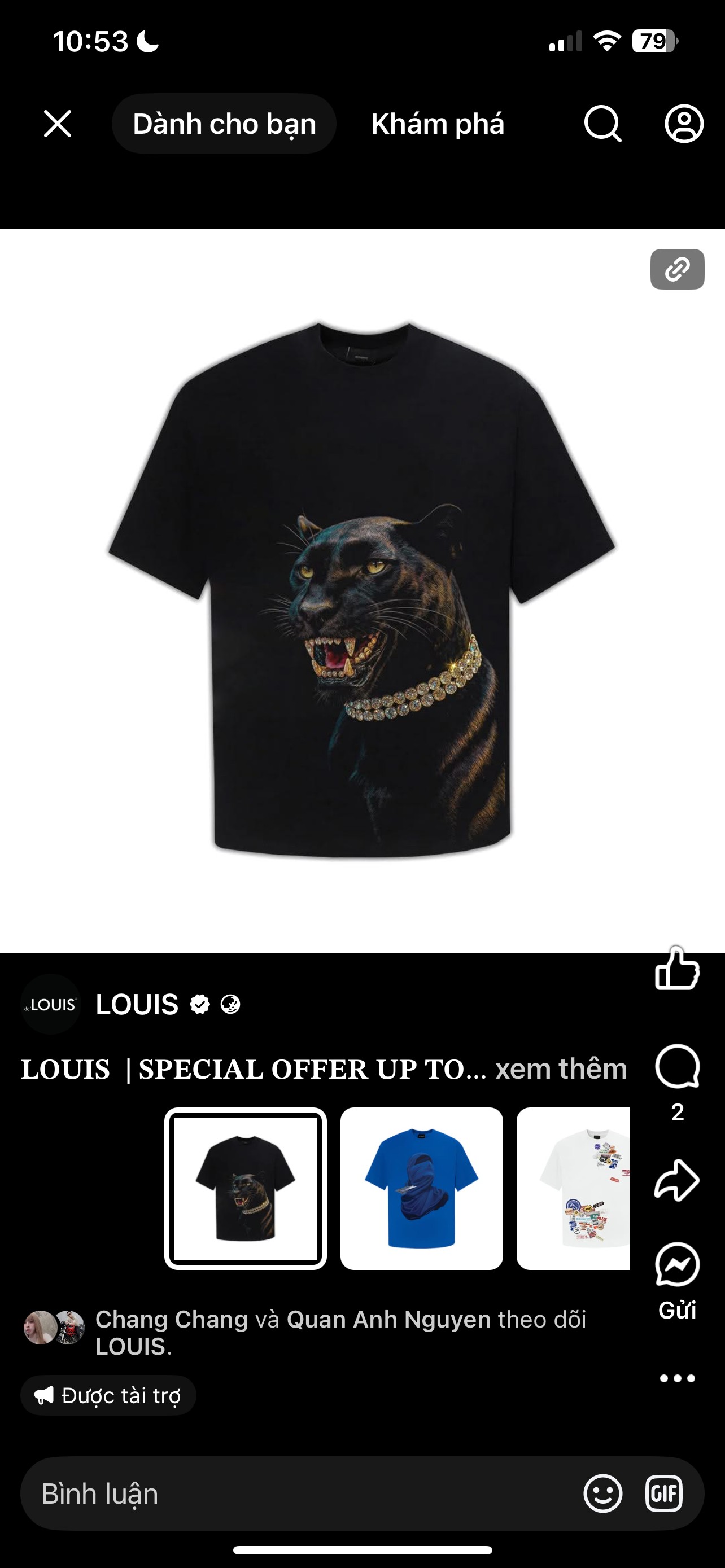Image resolution: width=725 pixels, height=1568 pixels.
Task: View the white sticker t-shirt thumbnail
Action: [574, 1188]
